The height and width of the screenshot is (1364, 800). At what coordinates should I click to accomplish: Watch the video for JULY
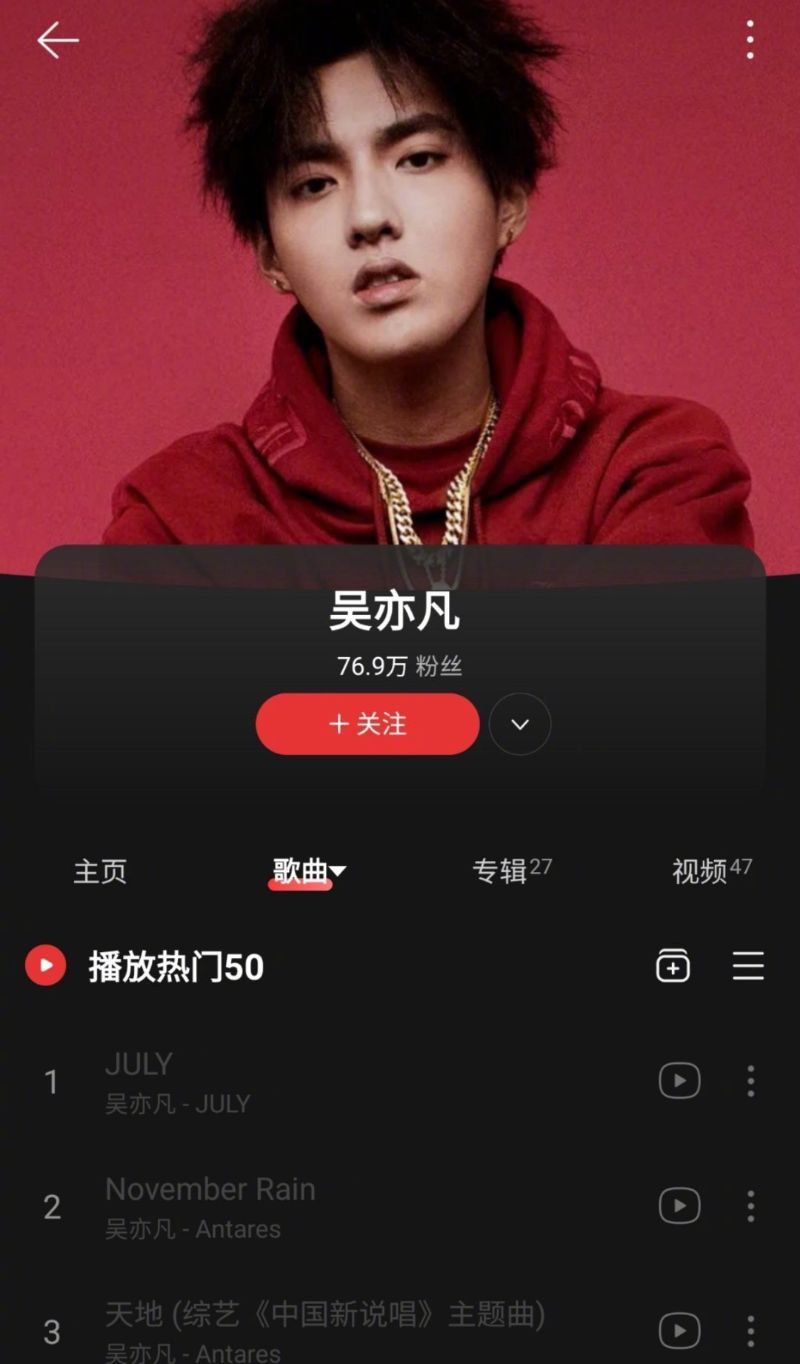tap(679, 1081)
